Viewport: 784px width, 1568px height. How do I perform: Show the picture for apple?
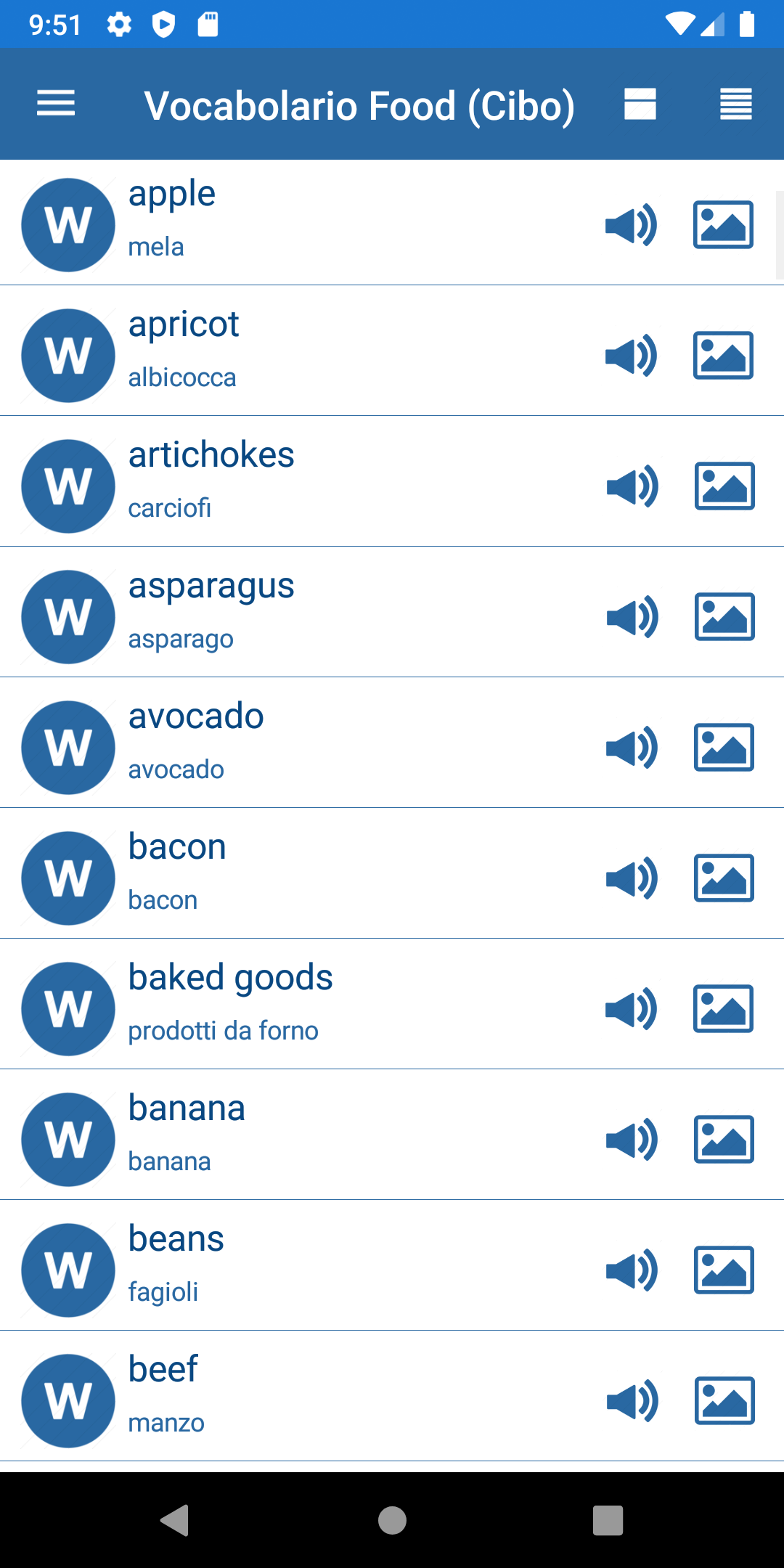(x=723, y=225)
